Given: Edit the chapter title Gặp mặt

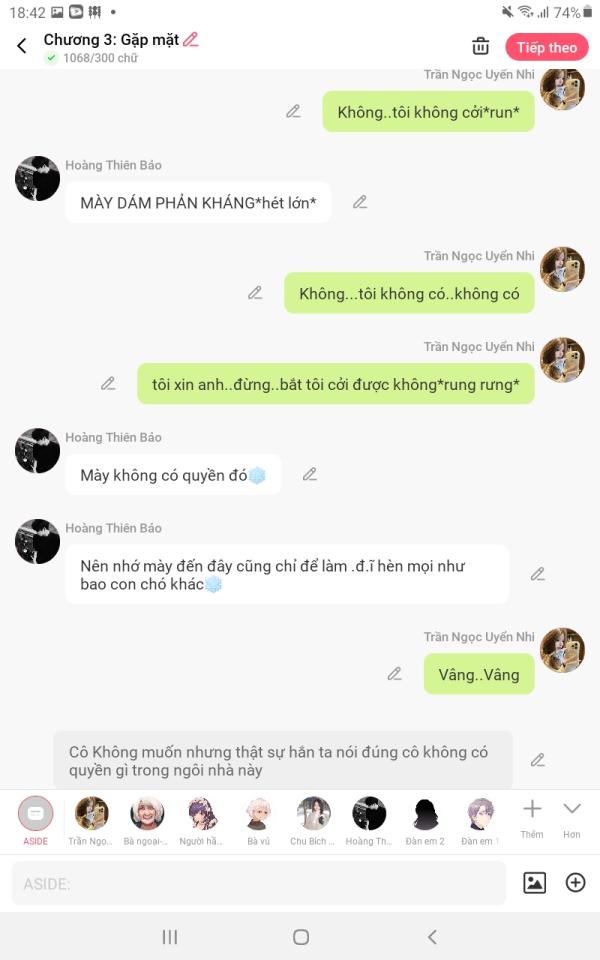Looking at the screenshot, I should (x=191, y=40).
